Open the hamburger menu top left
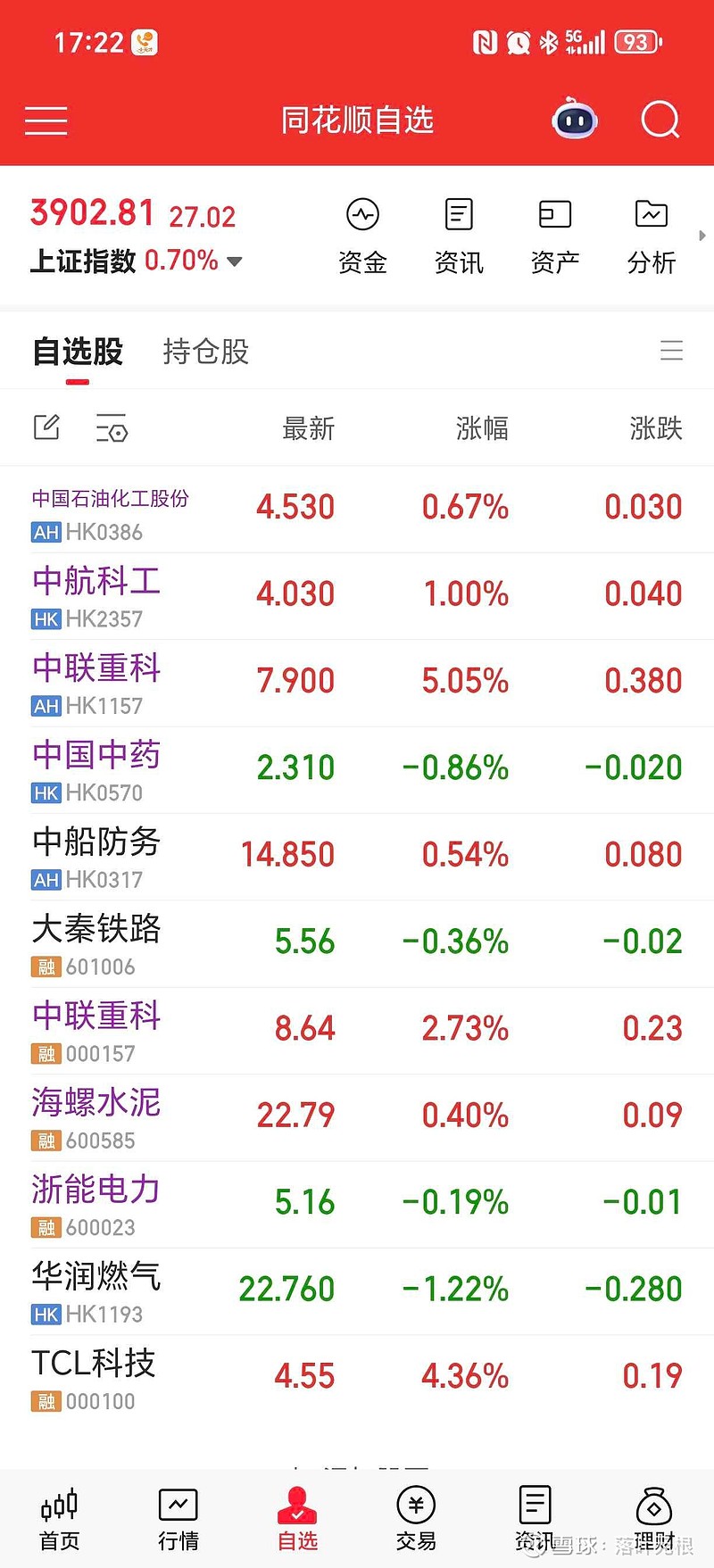 point(46,120)
